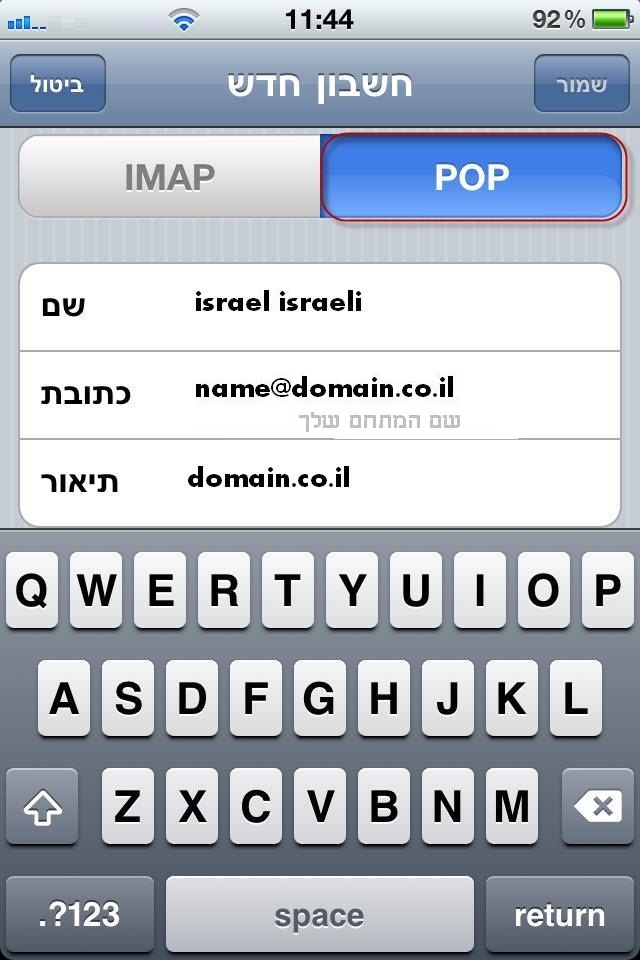Viewport: 640px width, 960px height.
Task: Tap the ביטול cancel button
Action: [x=58, y=84]
